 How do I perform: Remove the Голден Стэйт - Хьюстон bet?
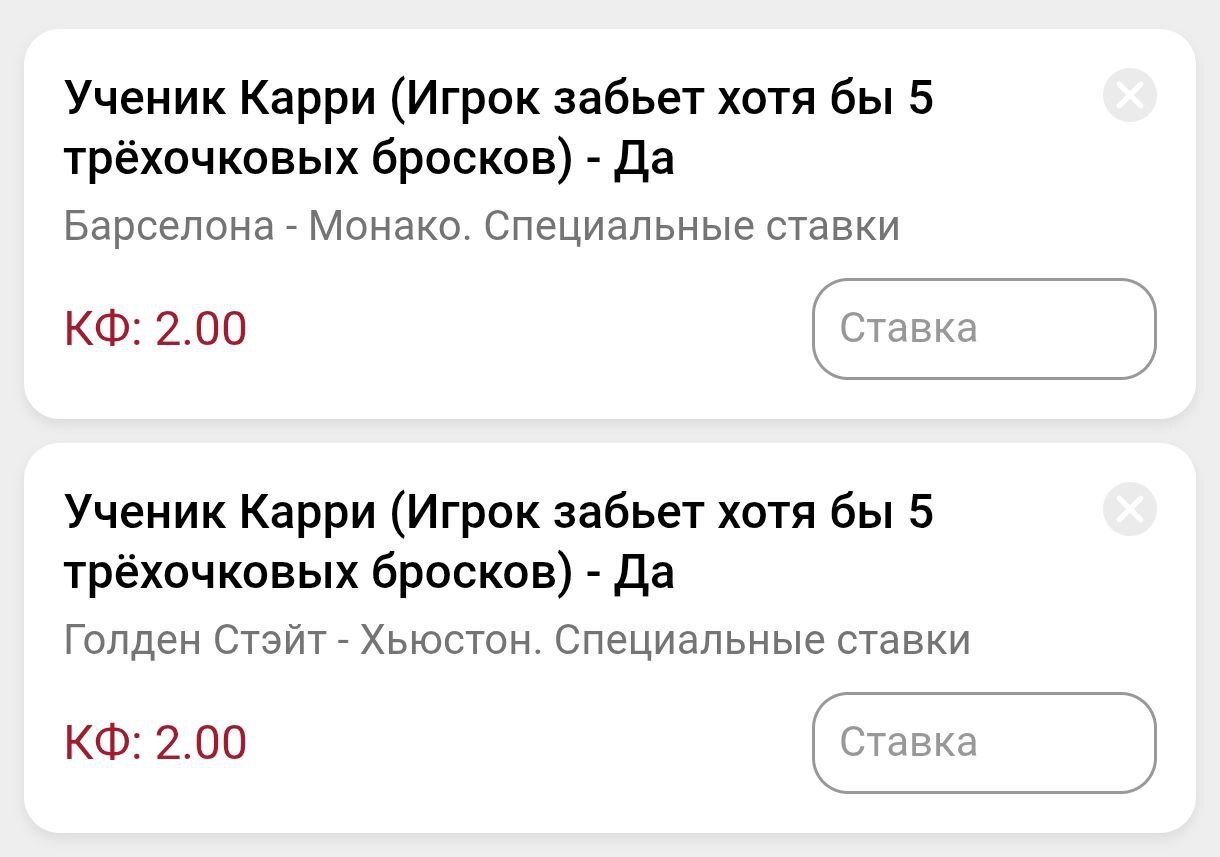1129,511
